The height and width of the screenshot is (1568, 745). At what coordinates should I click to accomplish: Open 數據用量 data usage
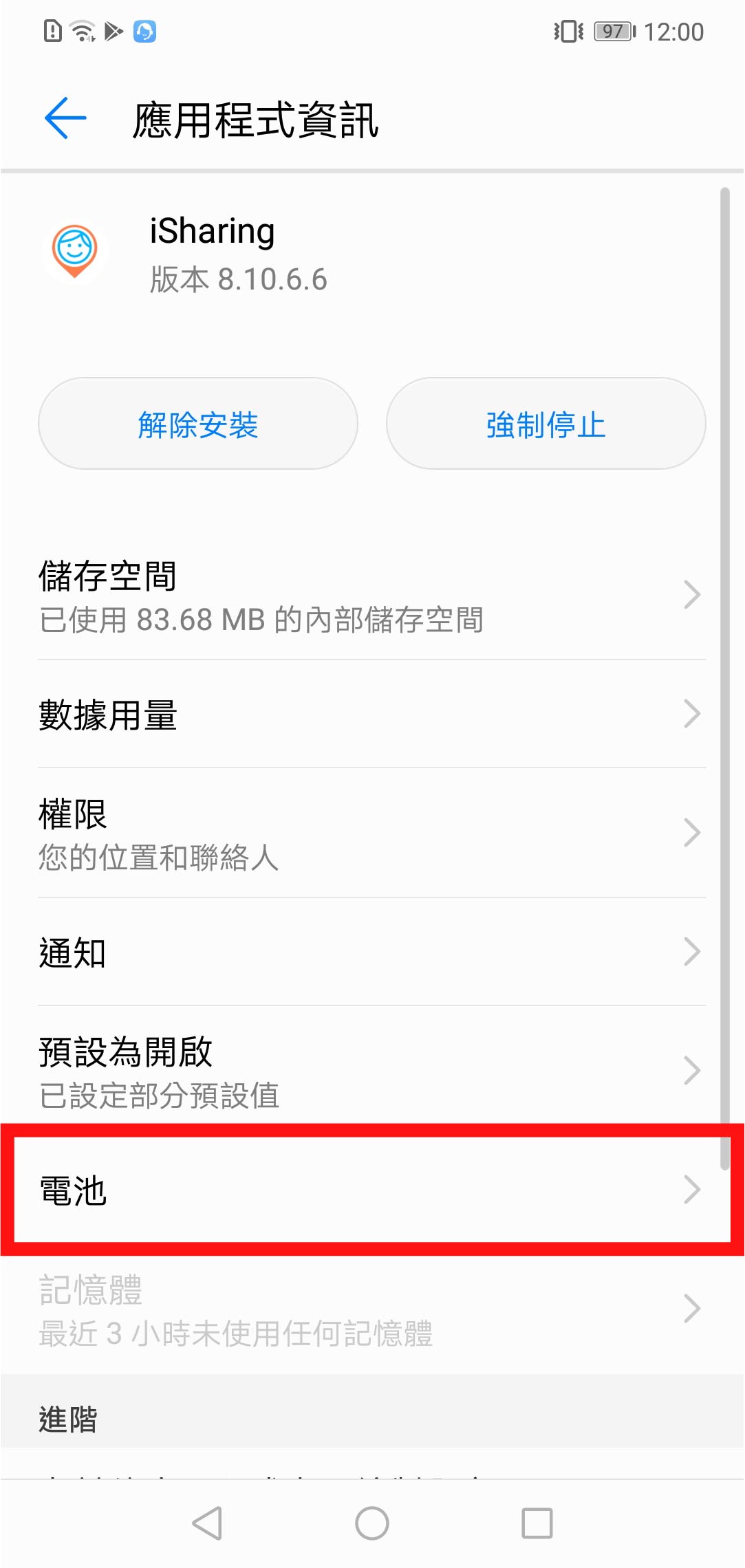coord(371,715)
